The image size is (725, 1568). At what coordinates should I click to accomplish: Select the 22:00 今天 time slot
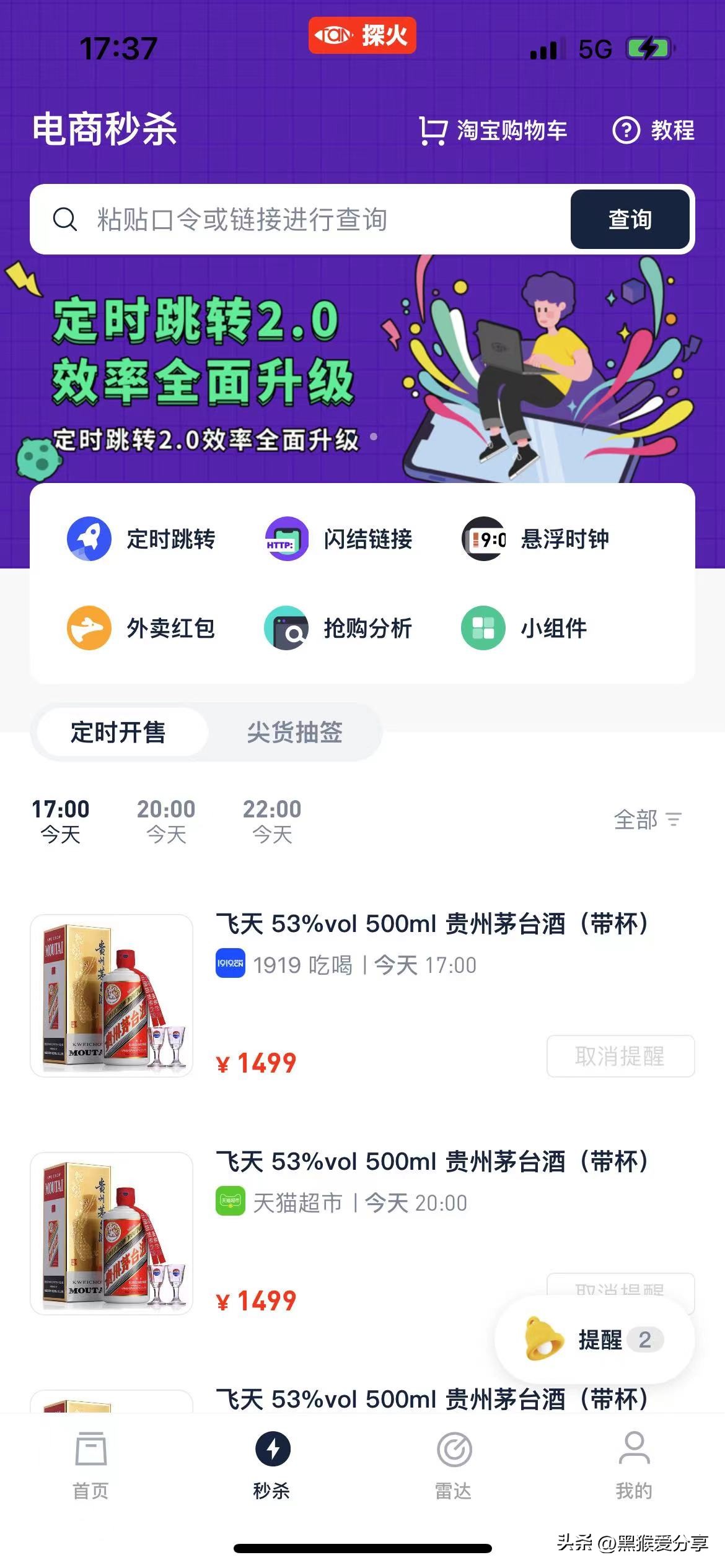tap(271, 821)
